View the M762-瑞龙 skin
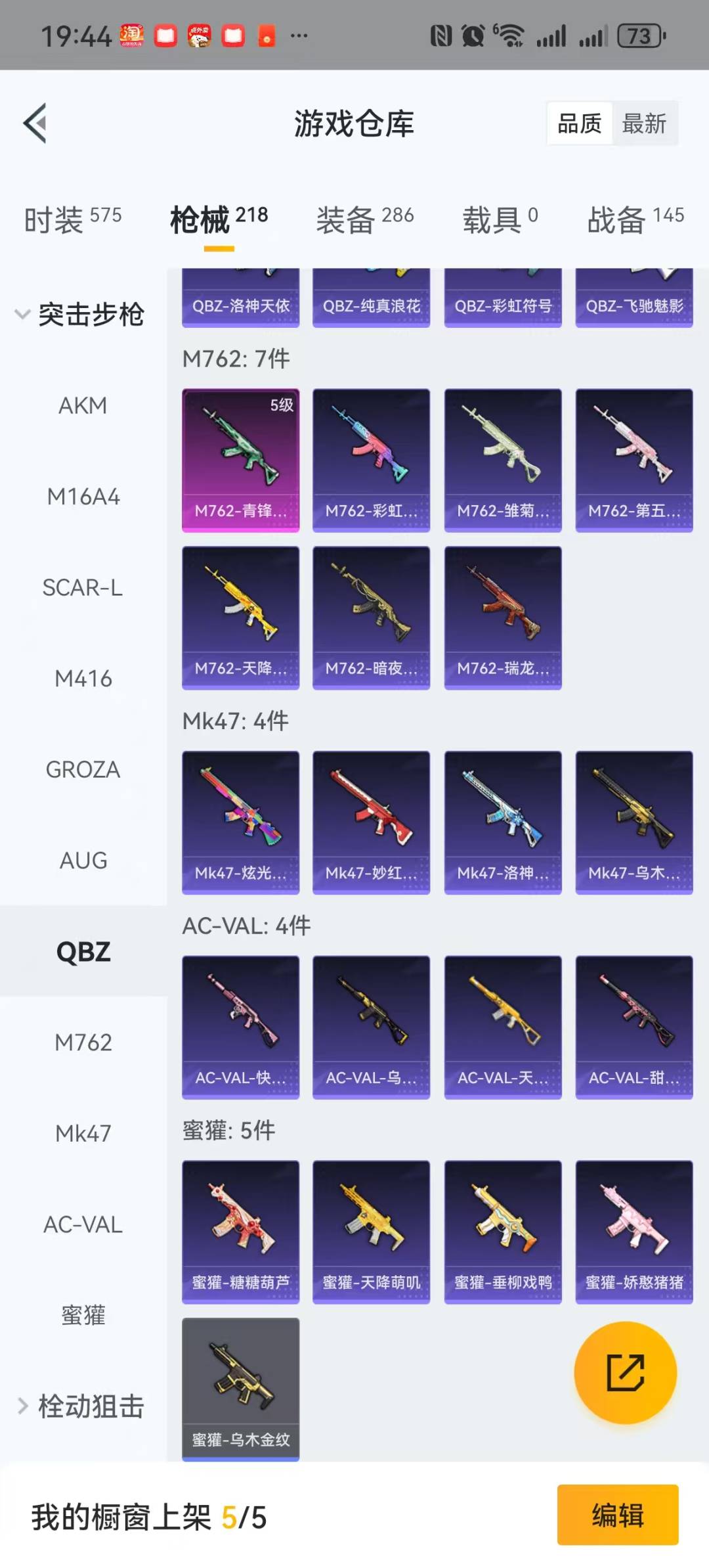Screen dimensions: 709x1568 click(502, 617)
